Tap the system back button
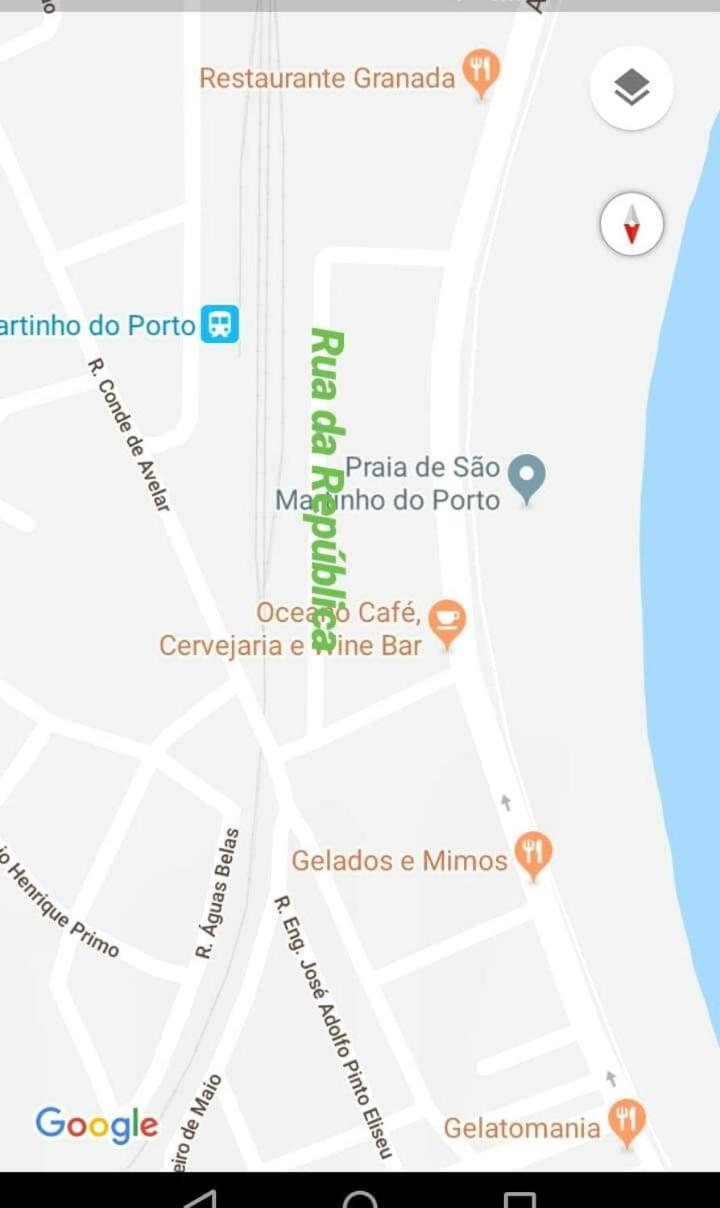The image size is (720, 1208). coord(200,1197)
